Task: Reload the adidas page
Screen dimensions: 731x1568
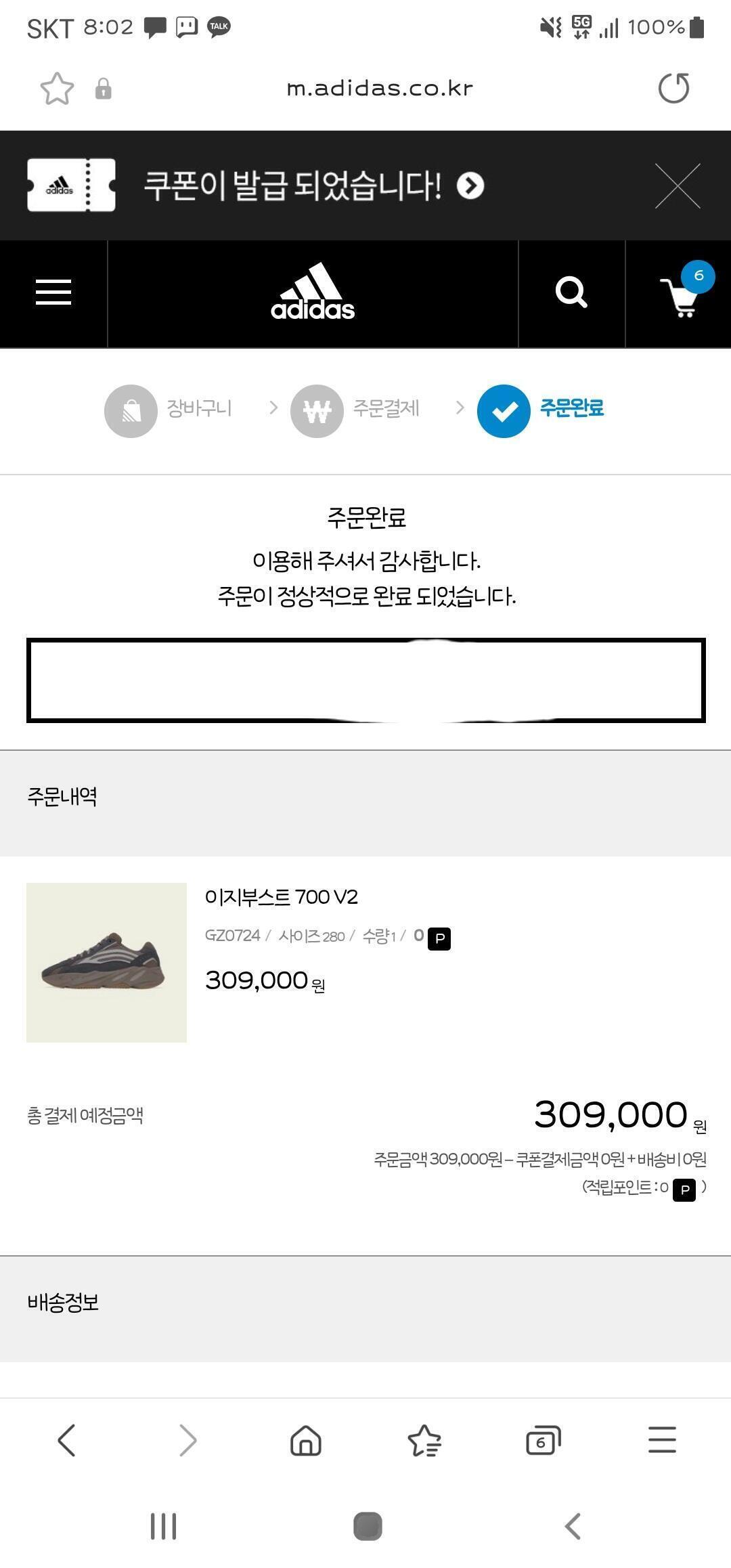Action: 673,89
